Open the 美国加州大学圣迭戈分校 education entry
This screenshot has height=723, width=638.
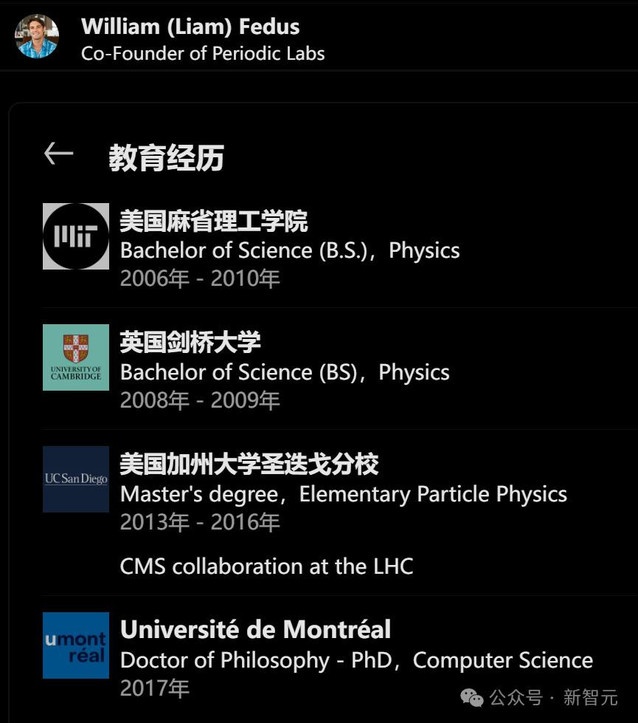point(249,465)
